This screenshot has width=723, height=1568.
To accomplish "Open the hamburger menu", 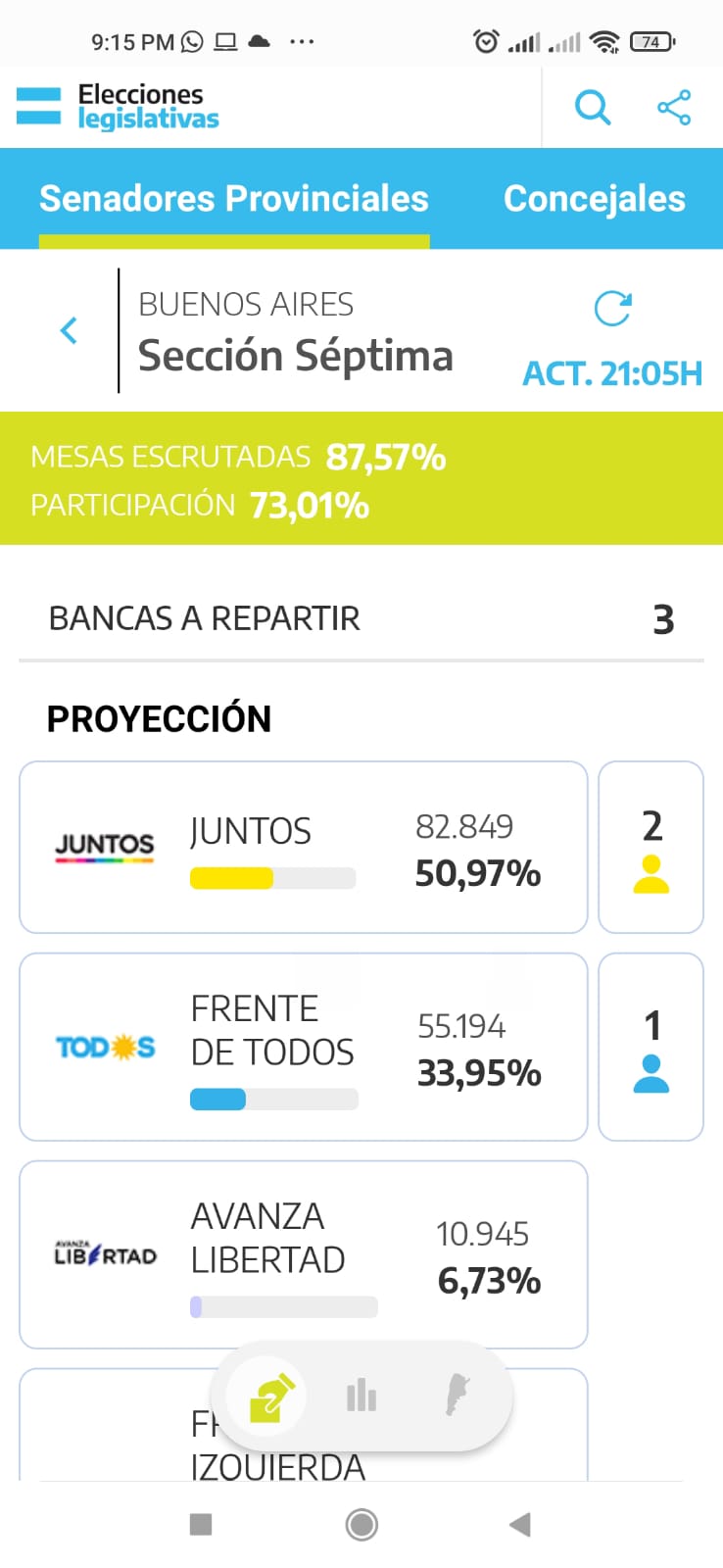I will click(x=38, y=107).
